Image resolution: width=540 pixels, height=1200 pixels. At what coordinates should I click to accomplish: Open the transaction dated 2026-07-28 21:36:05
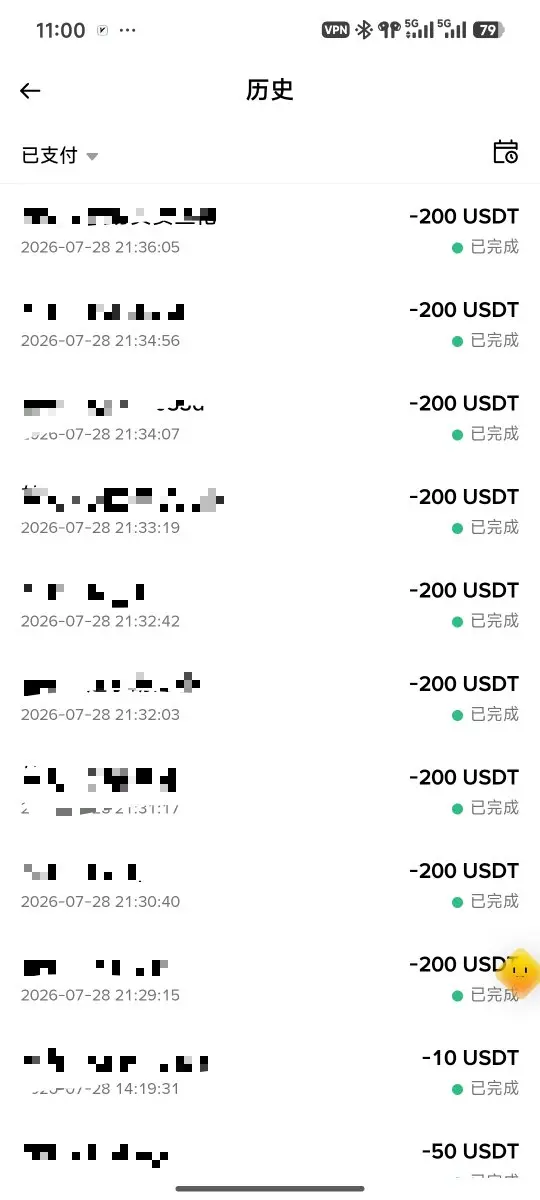pyautogui.click(x=270, y=230)
